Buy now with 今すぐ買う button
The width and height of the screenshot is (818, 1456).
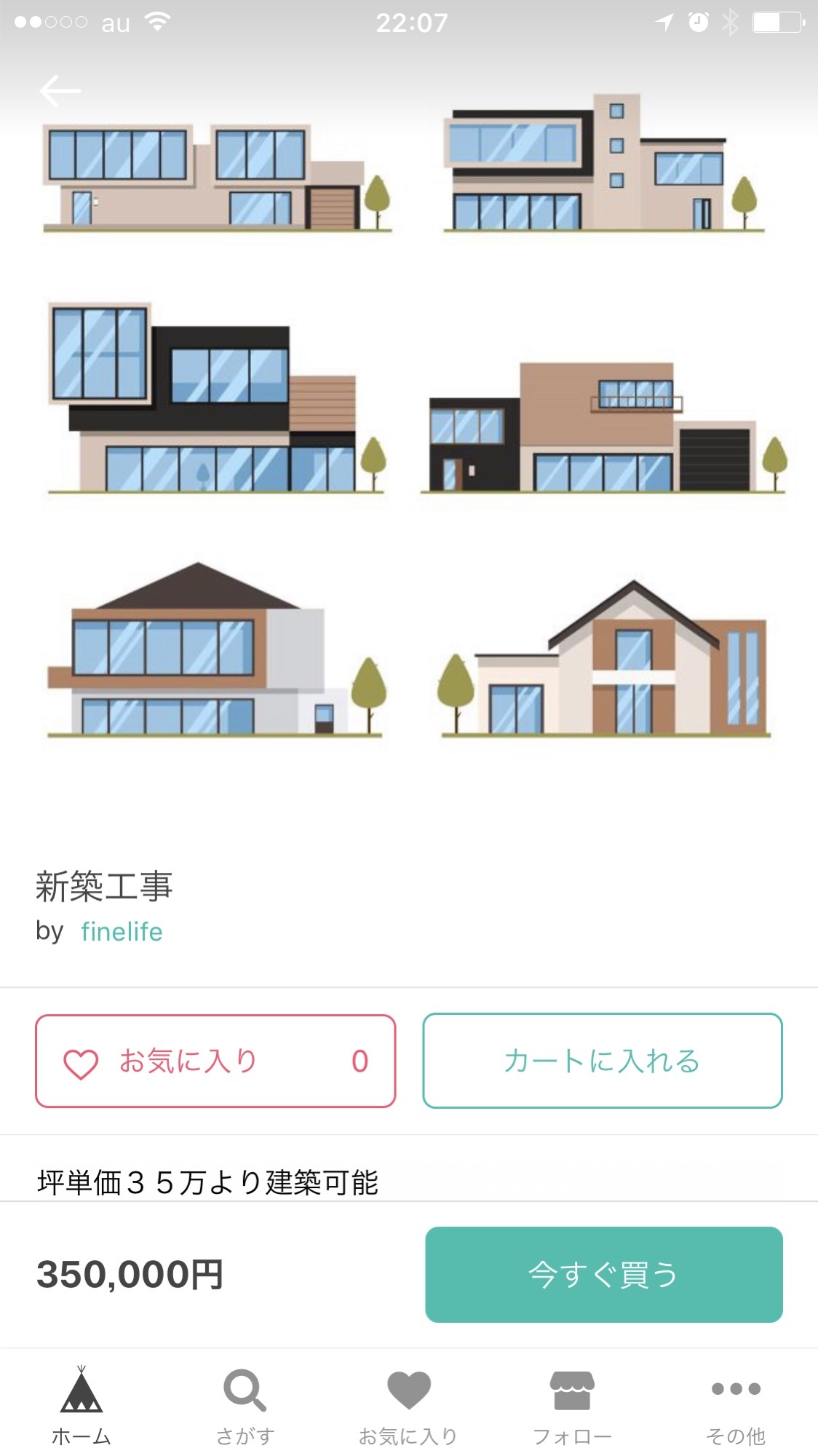(604, 1275)
